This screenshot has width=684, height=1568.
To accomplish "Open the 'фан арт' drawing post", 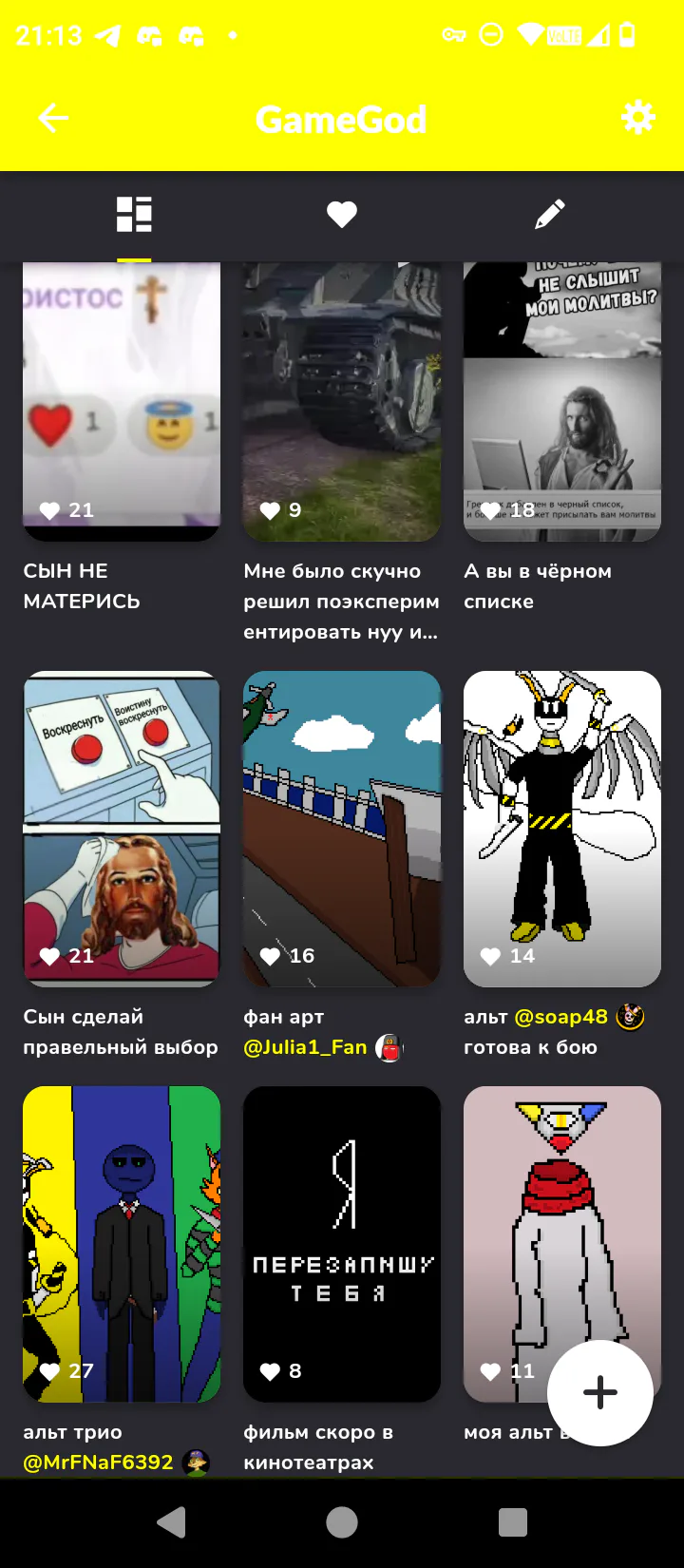I will coord(342,827).
